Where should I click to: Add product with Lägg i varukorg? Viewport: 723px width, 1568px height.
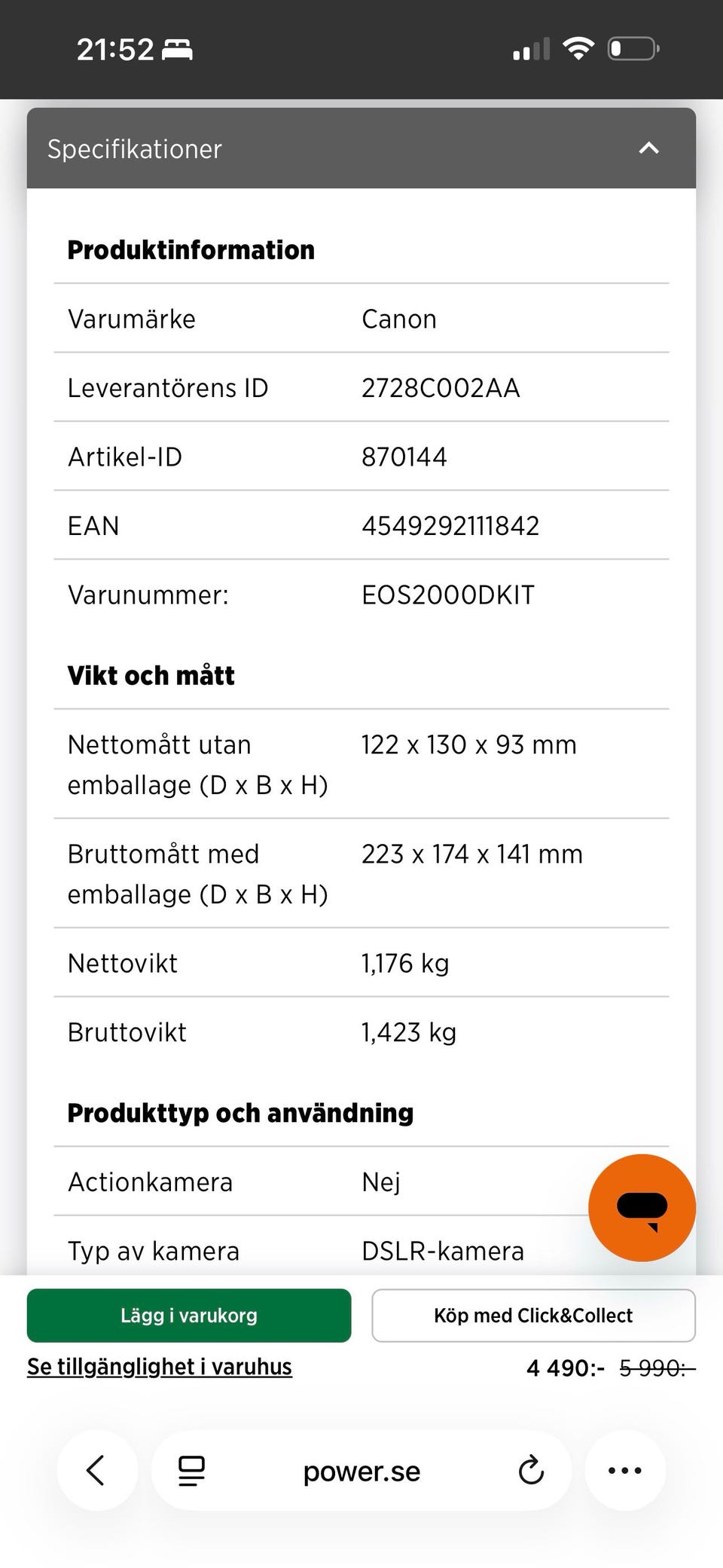[x=189, y=1316]
